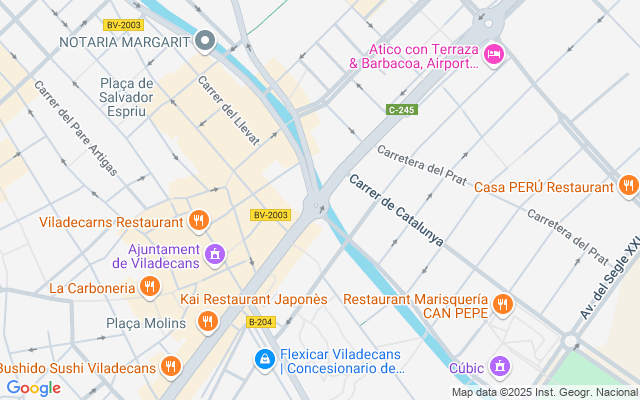Open the Viladecarns Restaurant pin

pos(199,221)
